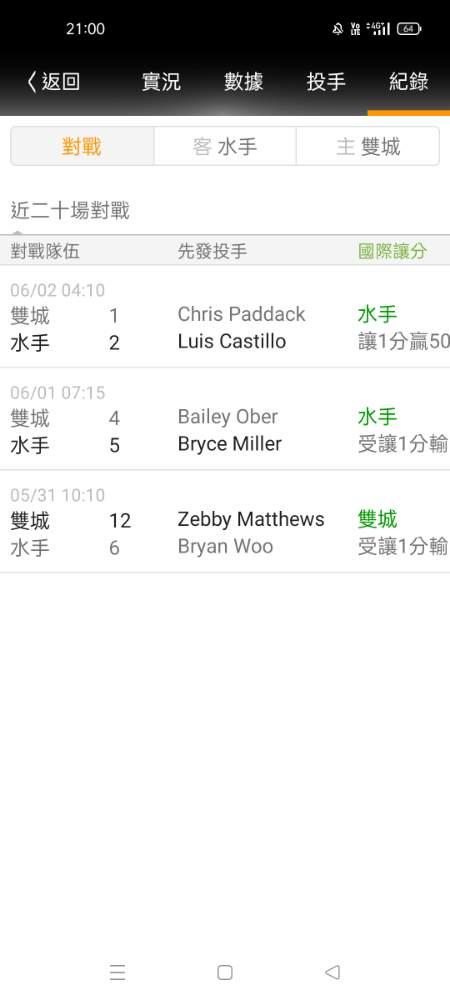Tap the system home button
This screenshot has width=450, height=1000.
224,972
